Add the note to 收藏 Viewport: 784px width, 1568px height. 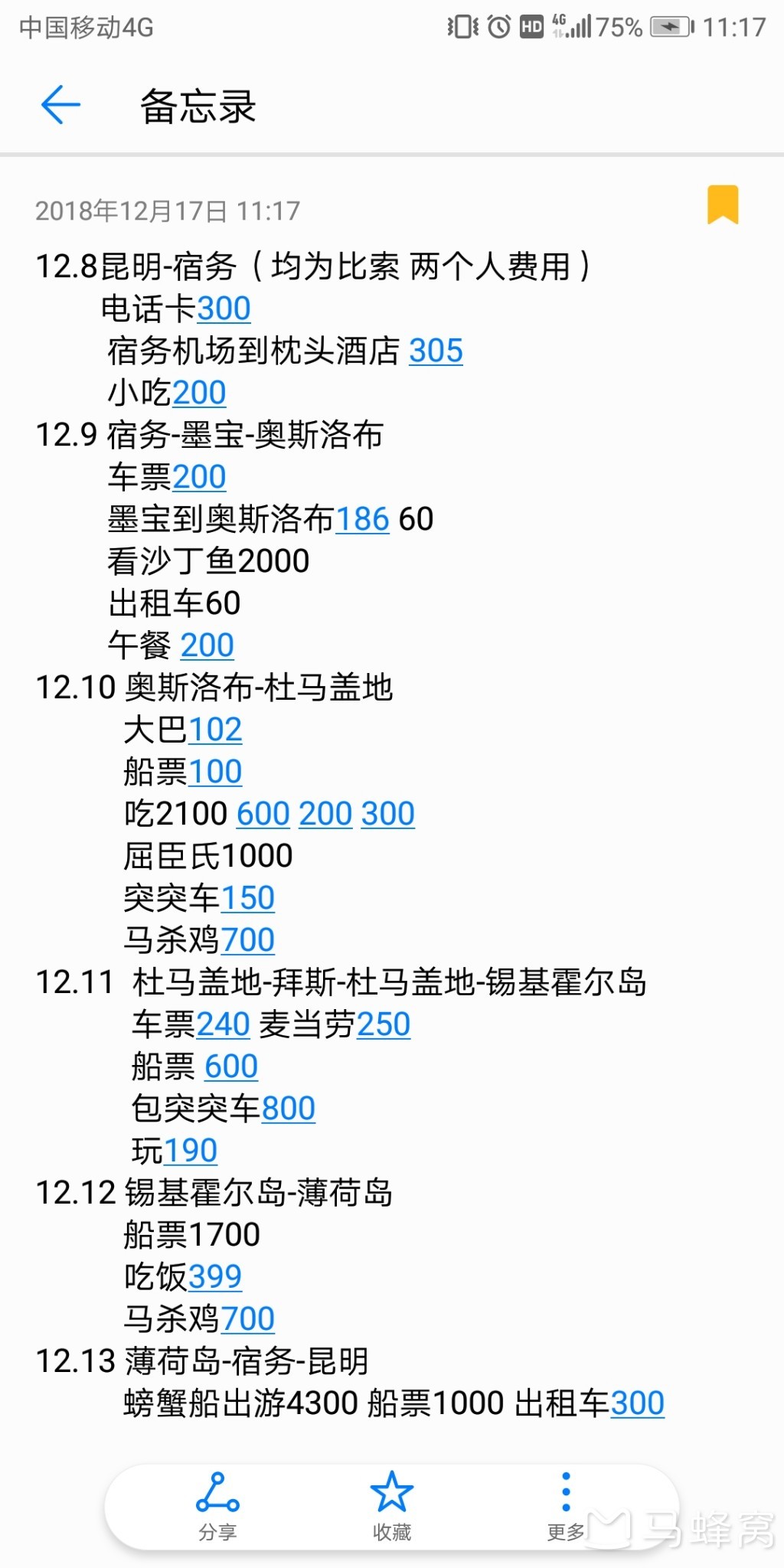pos(392,1506)
